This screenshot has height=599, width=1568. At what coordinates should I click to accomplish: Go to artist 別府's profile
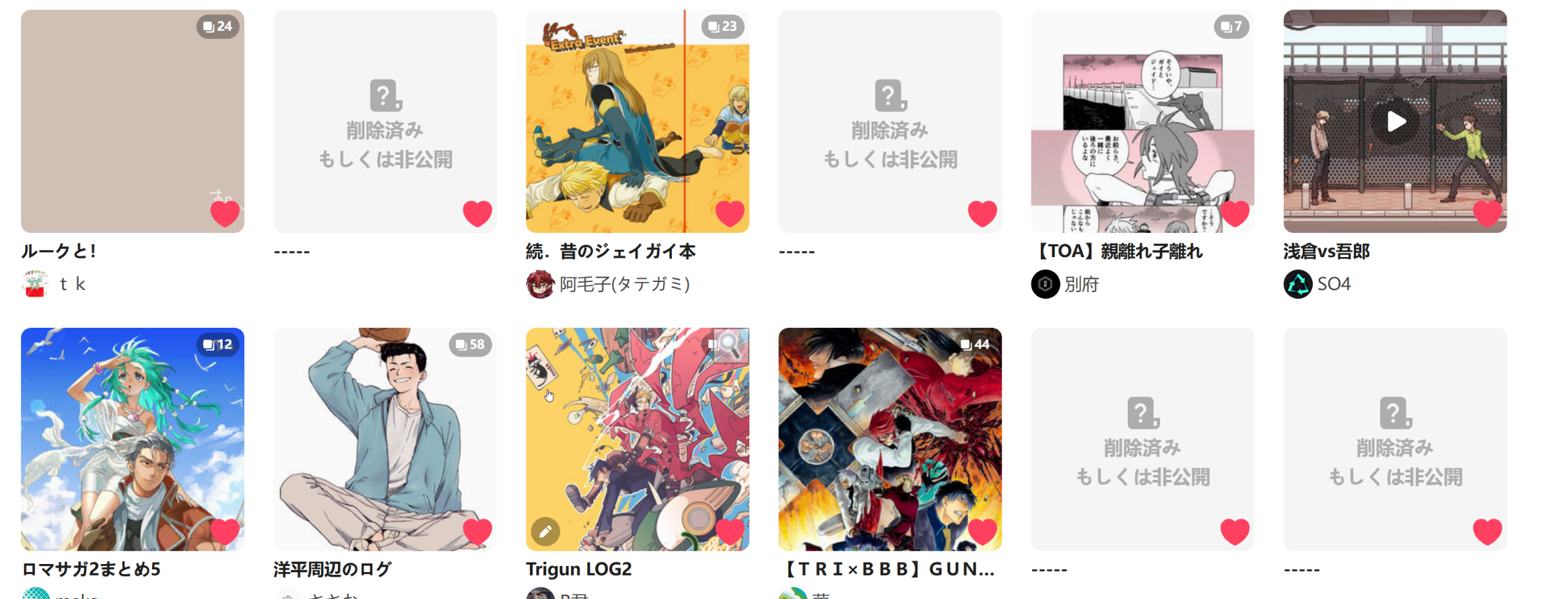(1081, 284)
